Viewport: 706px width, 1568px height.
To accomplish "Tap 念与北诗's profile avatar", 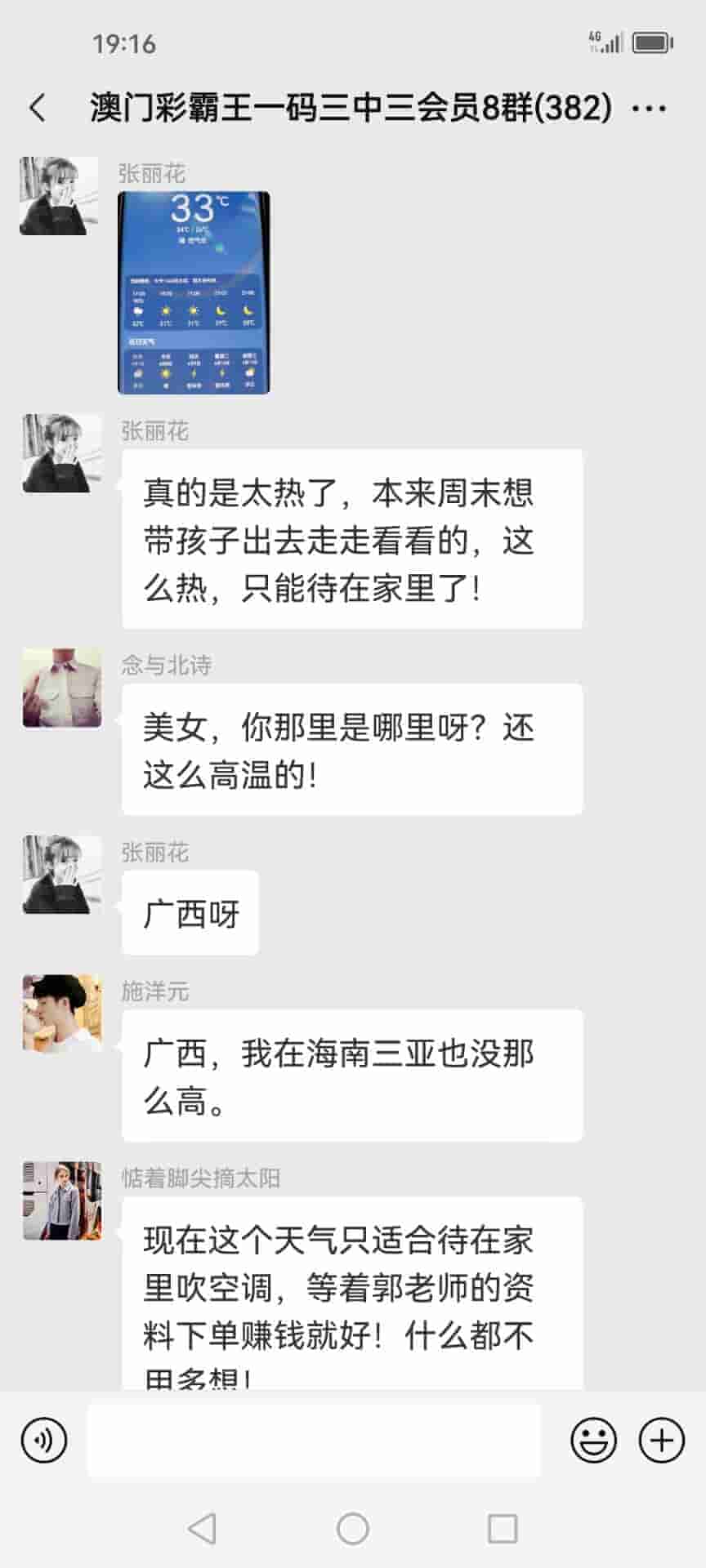I will (x=62, y=688).
